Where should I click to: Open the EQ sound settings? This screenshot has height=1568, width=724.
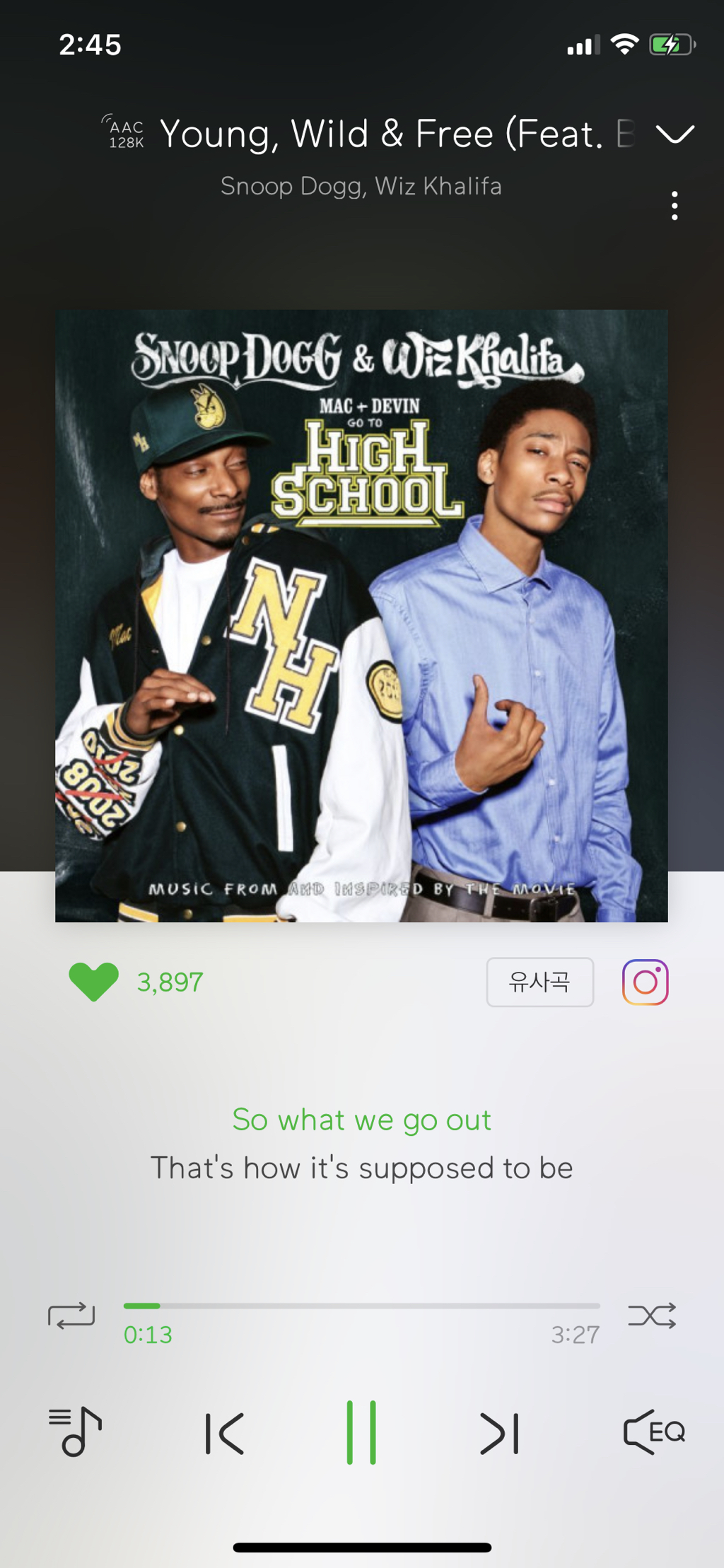653,1432
